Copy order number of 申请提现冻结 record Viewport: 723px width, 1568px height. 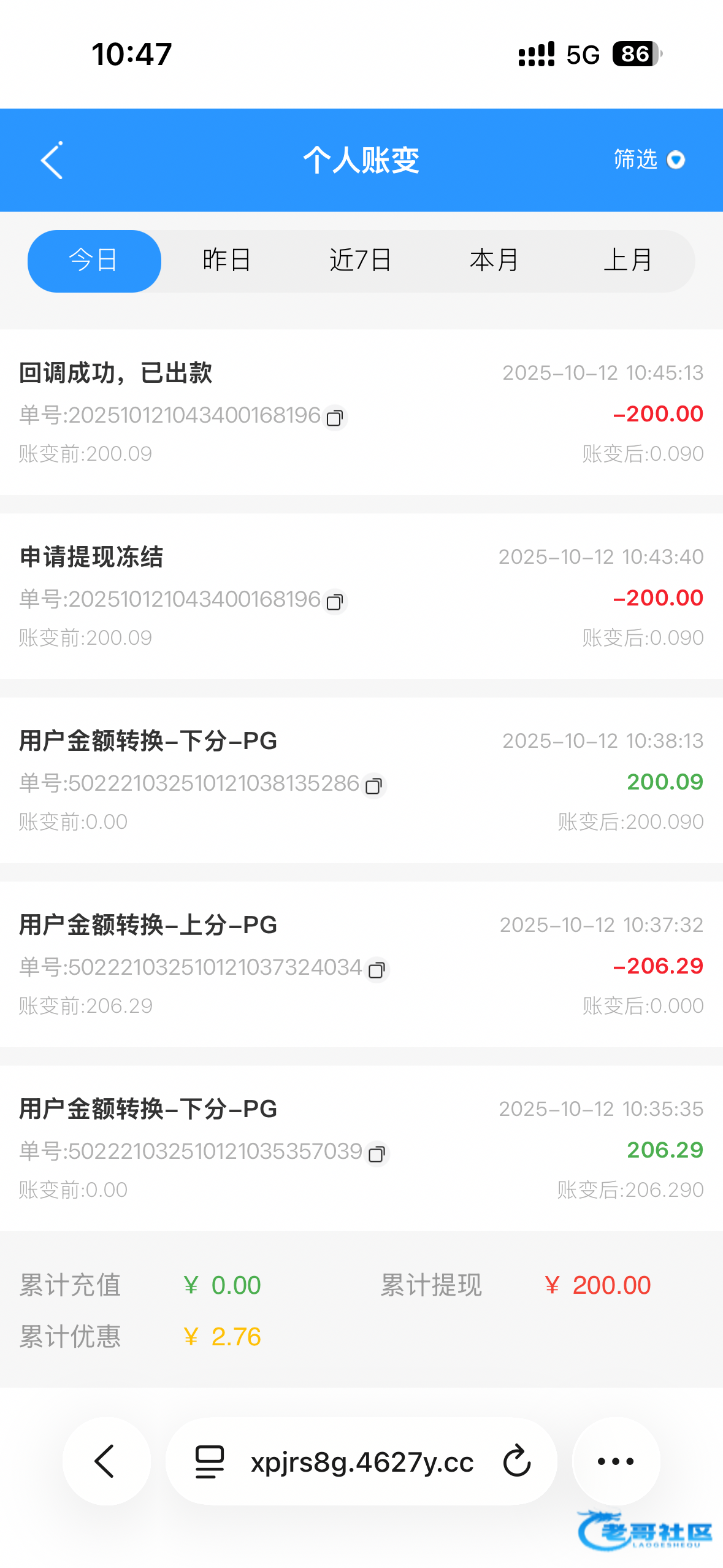click(x=335, y=602)
